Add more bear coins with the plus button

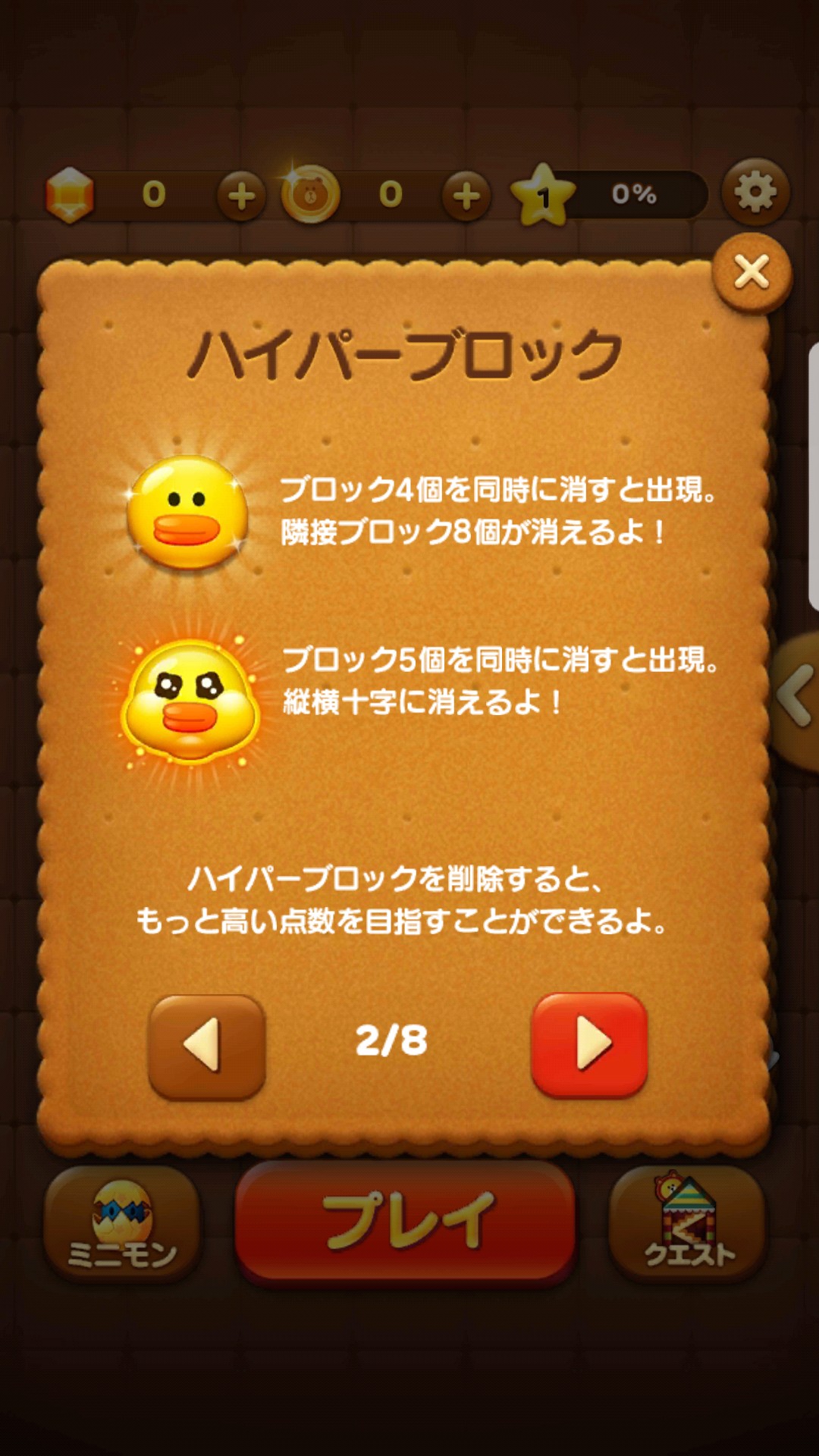(466, 196)
